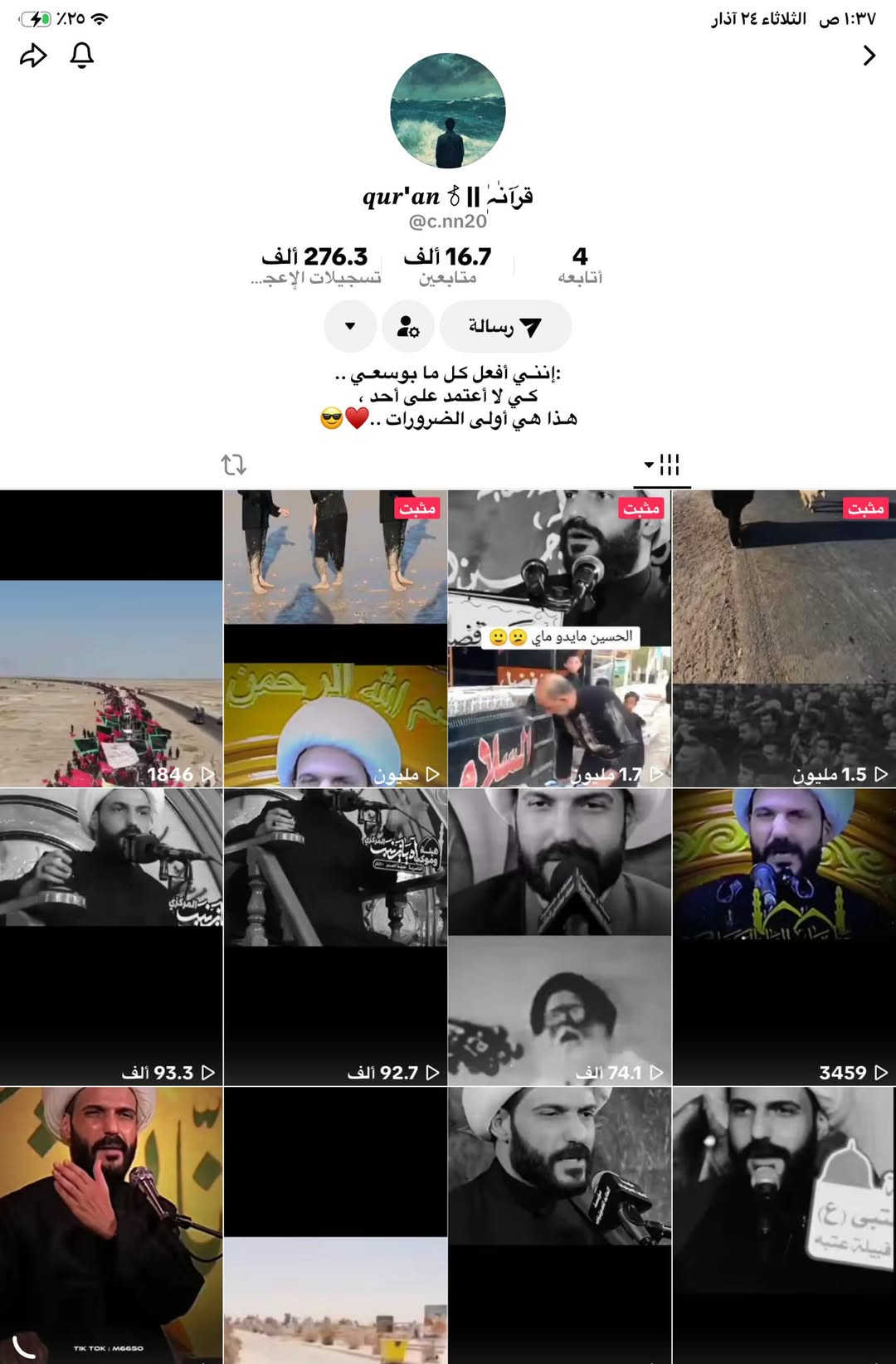Open pinned video with 1.5 مليون views

[x=784, y=638]
